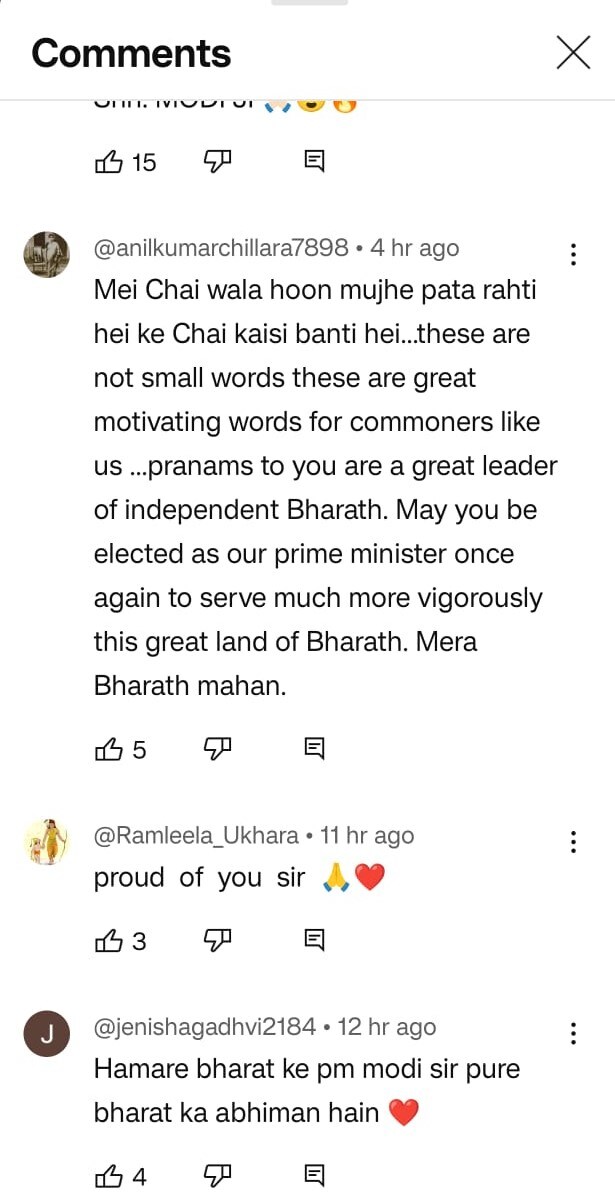Like Ramleela_Ukhara's comment

(108, 940)
